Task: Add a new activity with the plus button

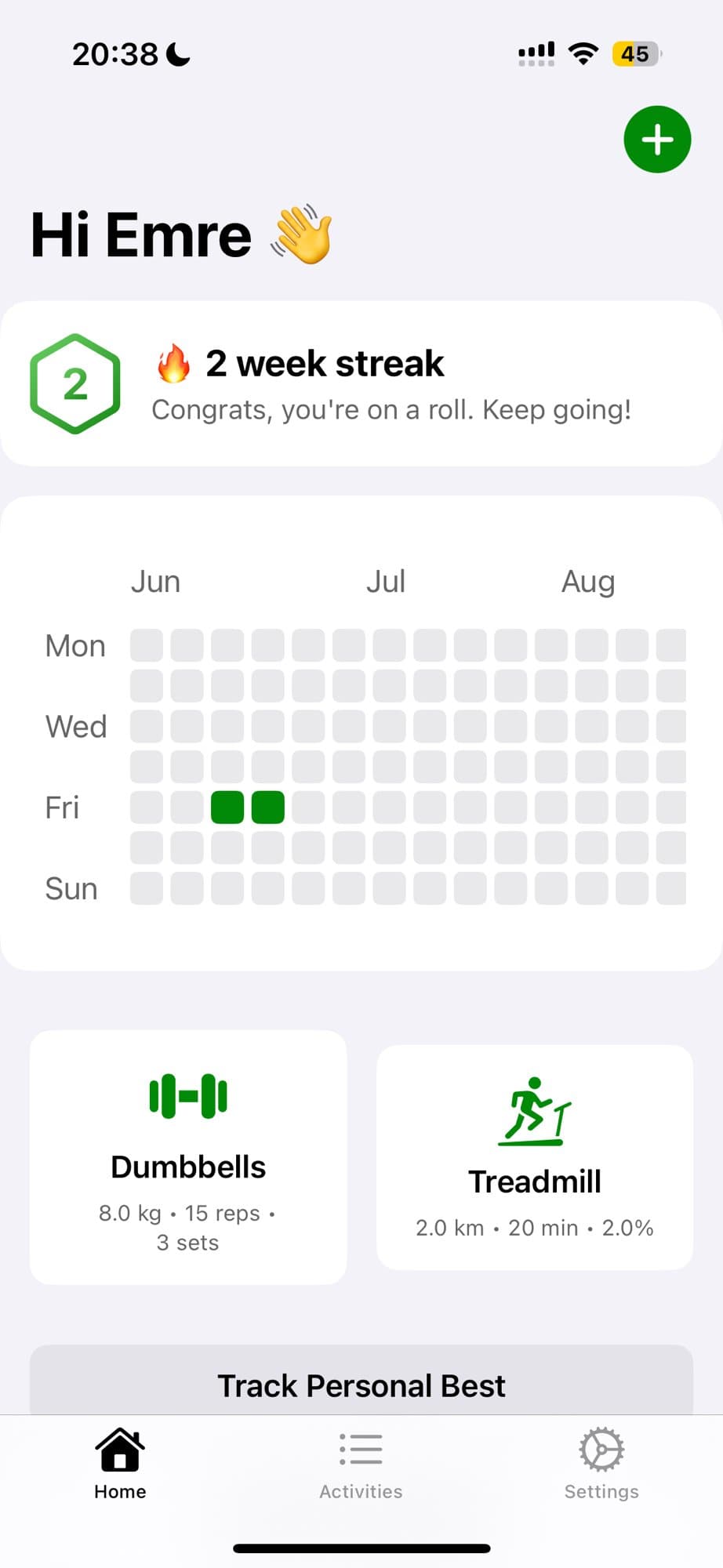Action: tap(657, 140)
